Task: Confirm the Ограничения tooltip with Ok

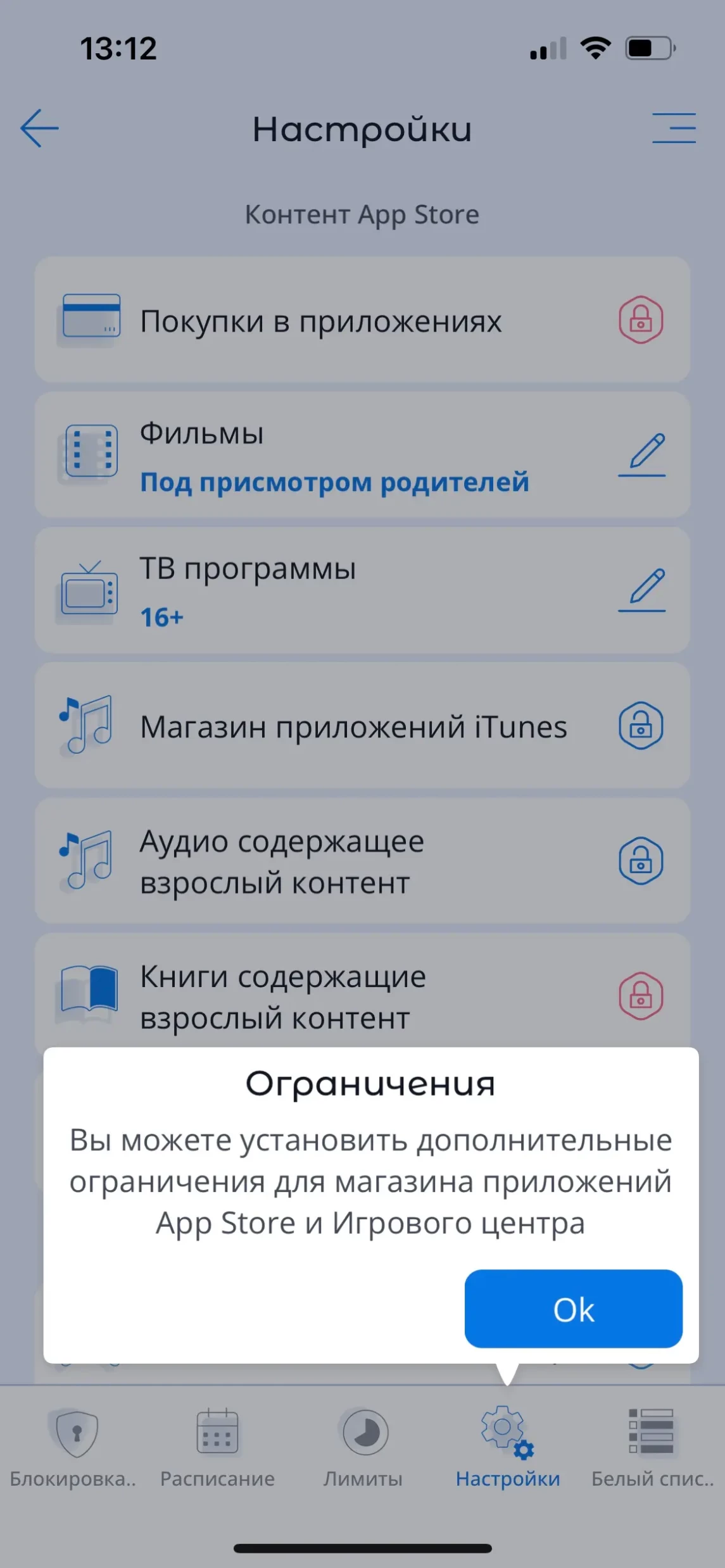Action: pos(573,1309)
